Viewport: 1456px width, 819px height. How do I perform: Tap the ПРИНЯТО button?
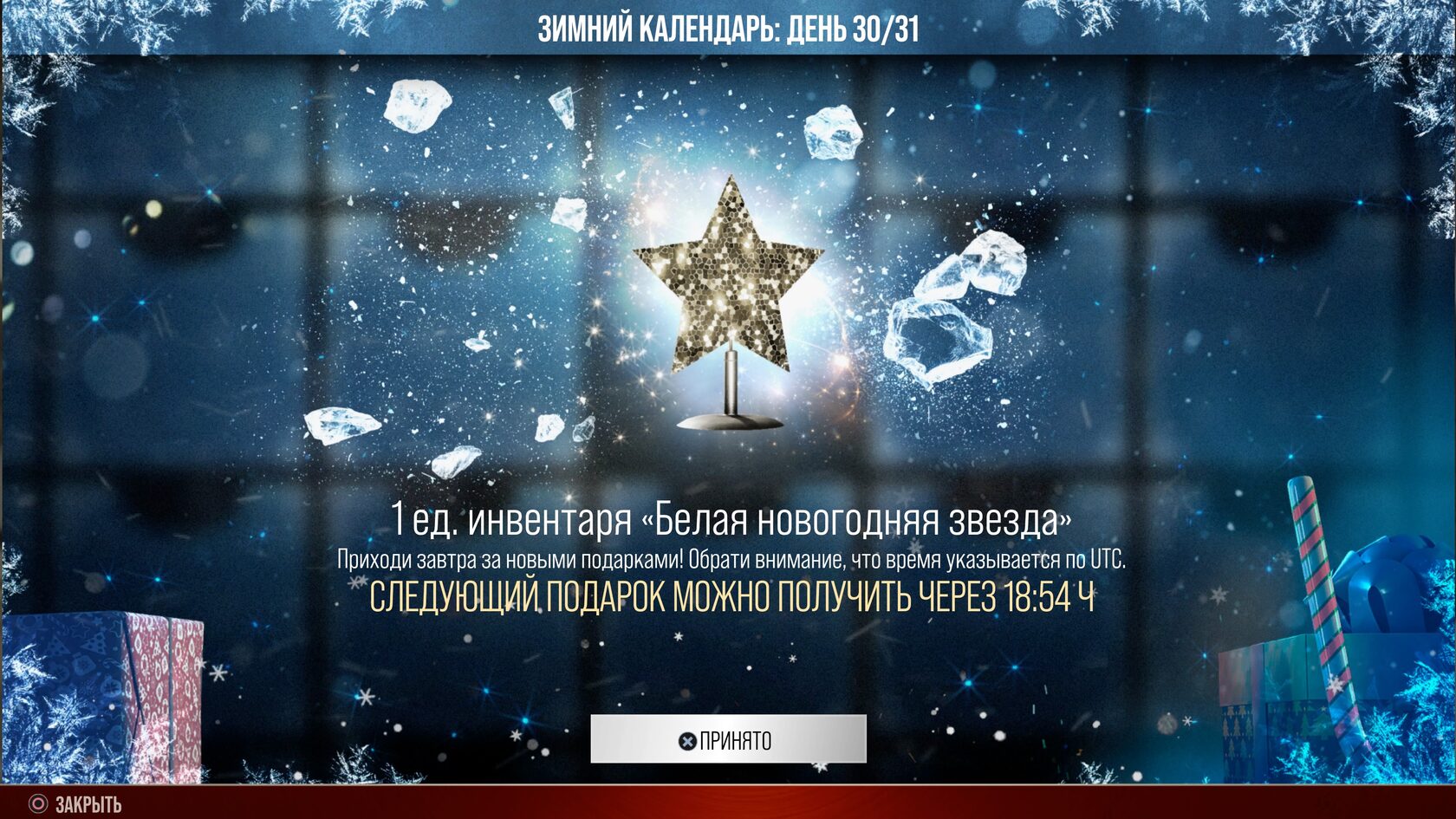[728, 739]
